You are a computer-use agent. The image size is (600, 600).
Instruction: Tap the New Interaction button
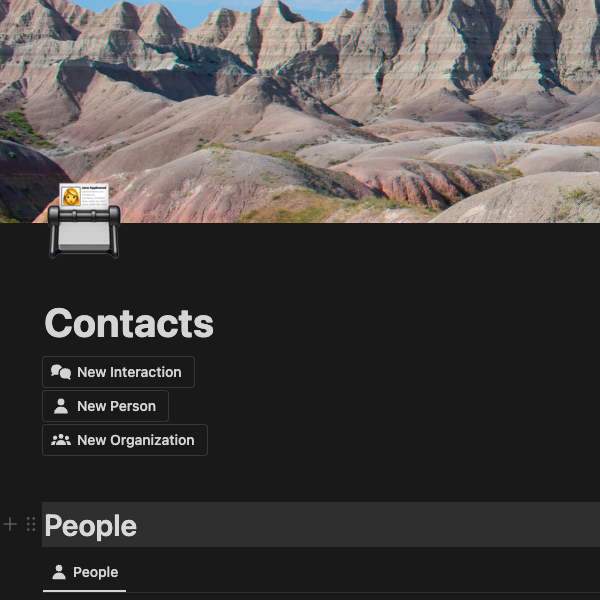click(118, 372)
